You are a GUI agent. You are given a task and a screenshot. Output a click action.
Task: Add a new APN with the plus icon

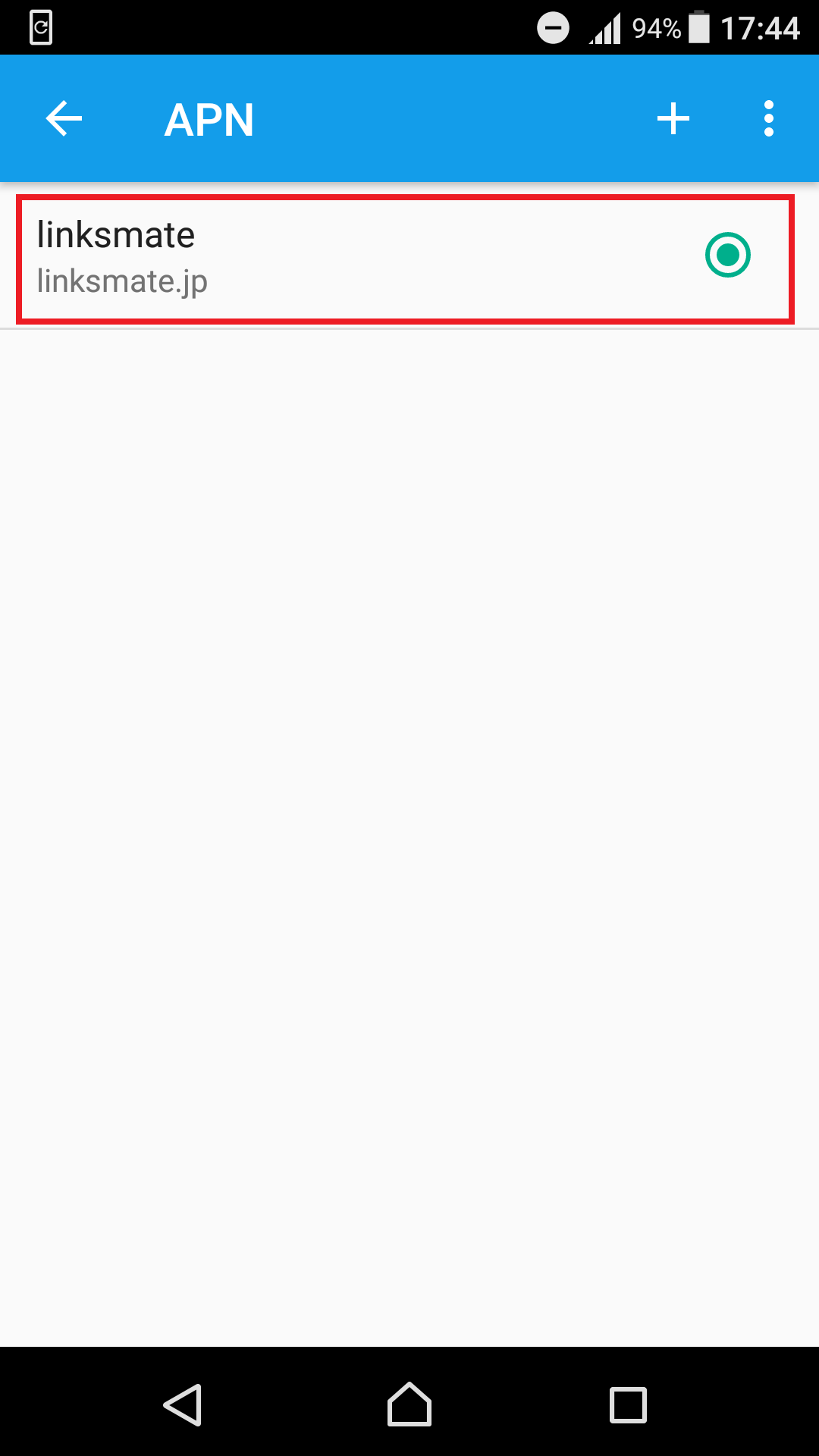673,119
